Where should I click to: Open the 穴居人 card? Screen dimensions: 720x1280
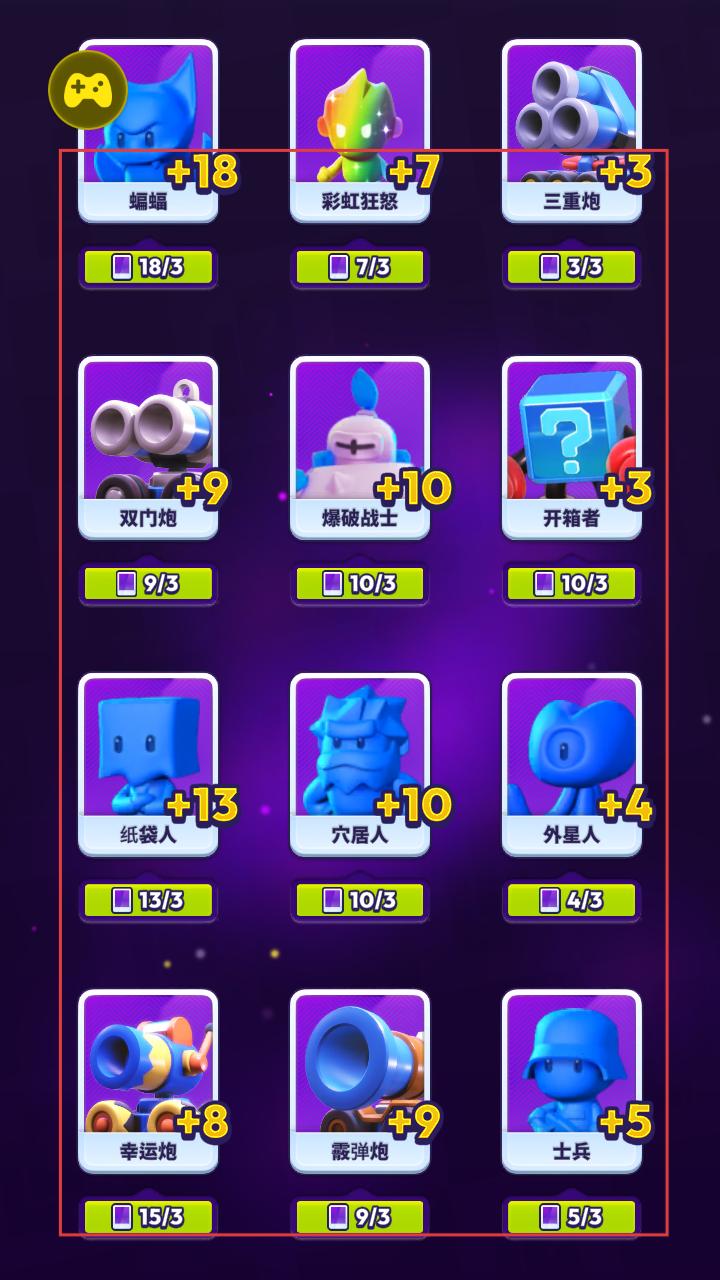pyautogui.click(x=360, y=765)
